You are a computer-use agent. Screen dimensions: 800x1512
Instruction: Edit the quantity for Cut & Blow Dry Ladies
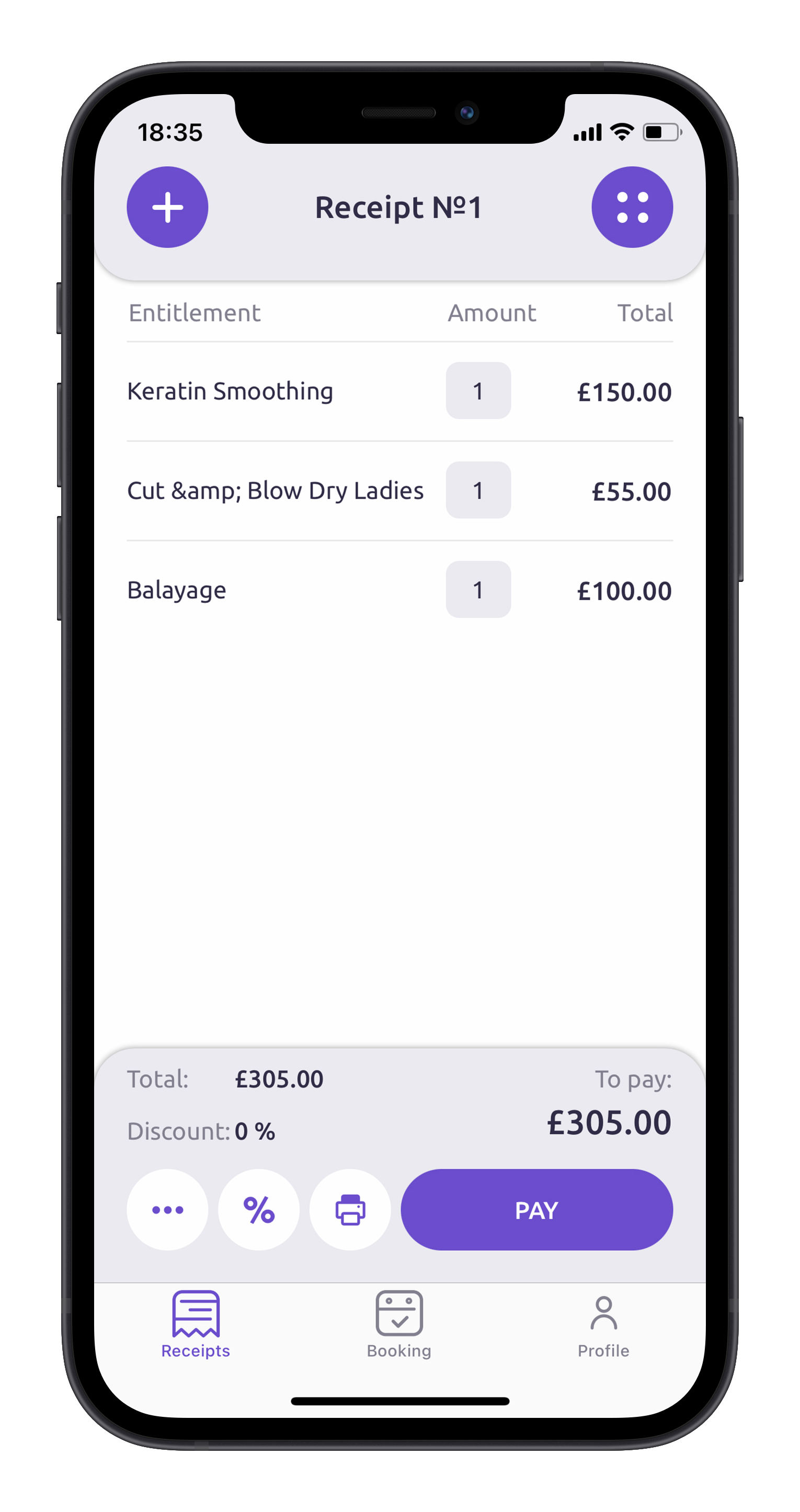[x=478, y=490]
